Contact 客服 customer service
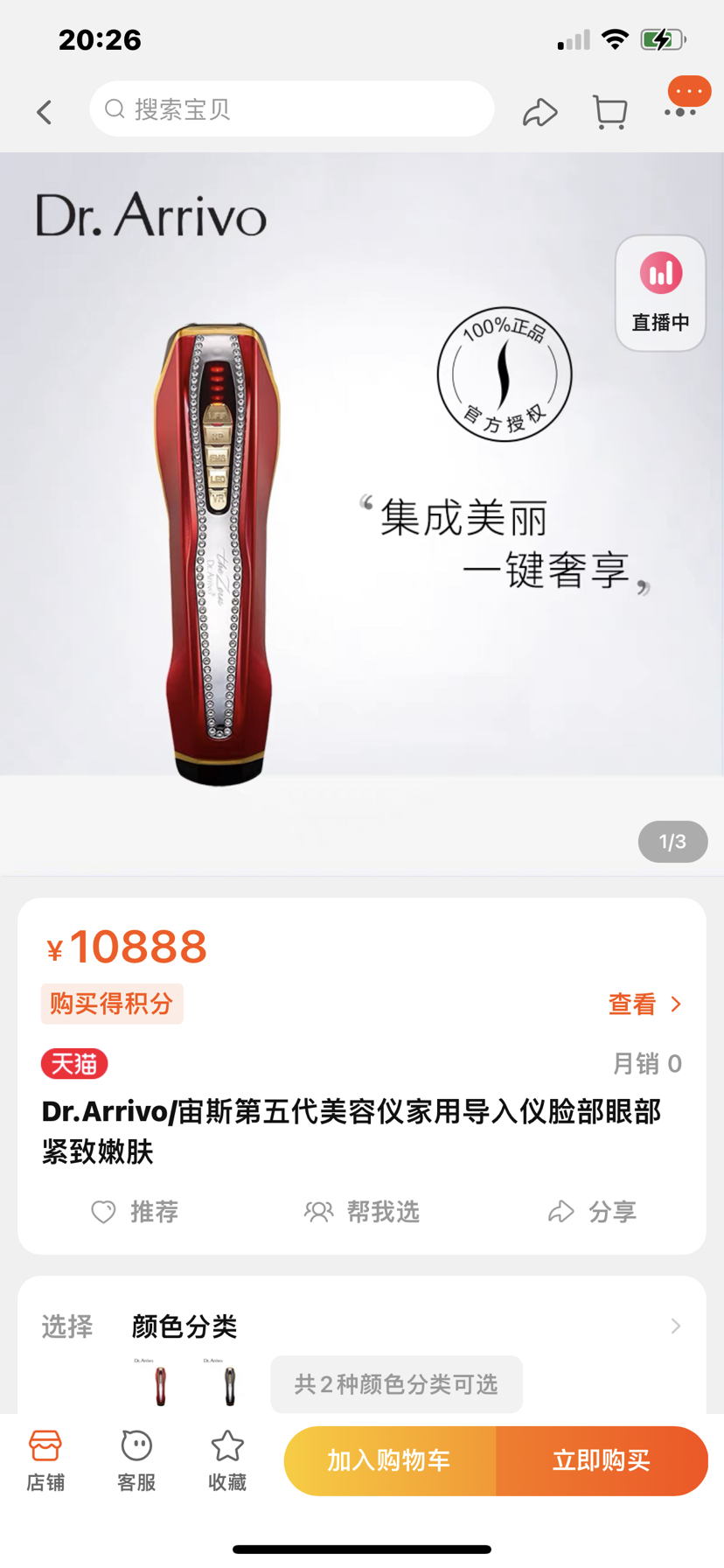This screenshot has width=724, height=1568. tap(136, 1459)
